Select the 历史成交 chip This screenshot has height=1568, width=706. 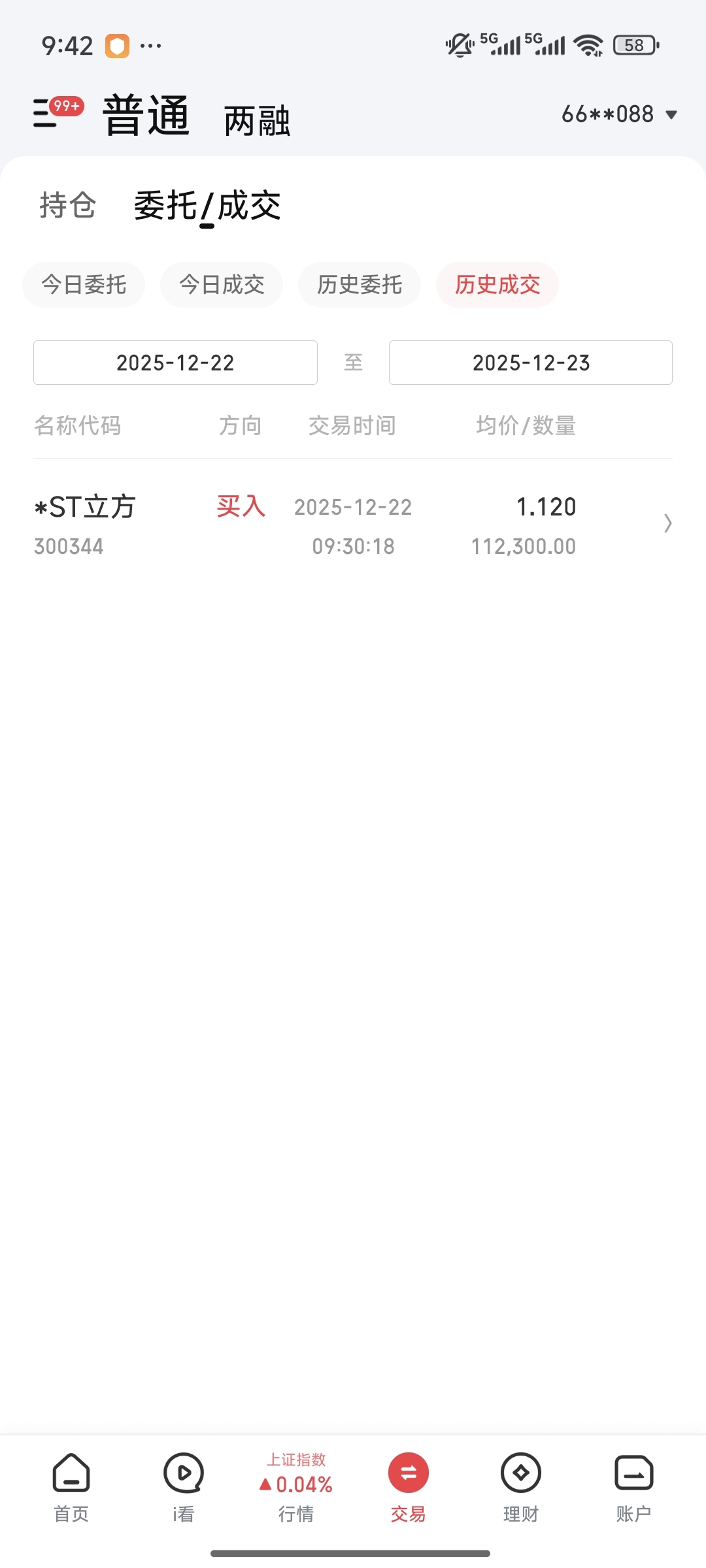click(x=497, y=285)
